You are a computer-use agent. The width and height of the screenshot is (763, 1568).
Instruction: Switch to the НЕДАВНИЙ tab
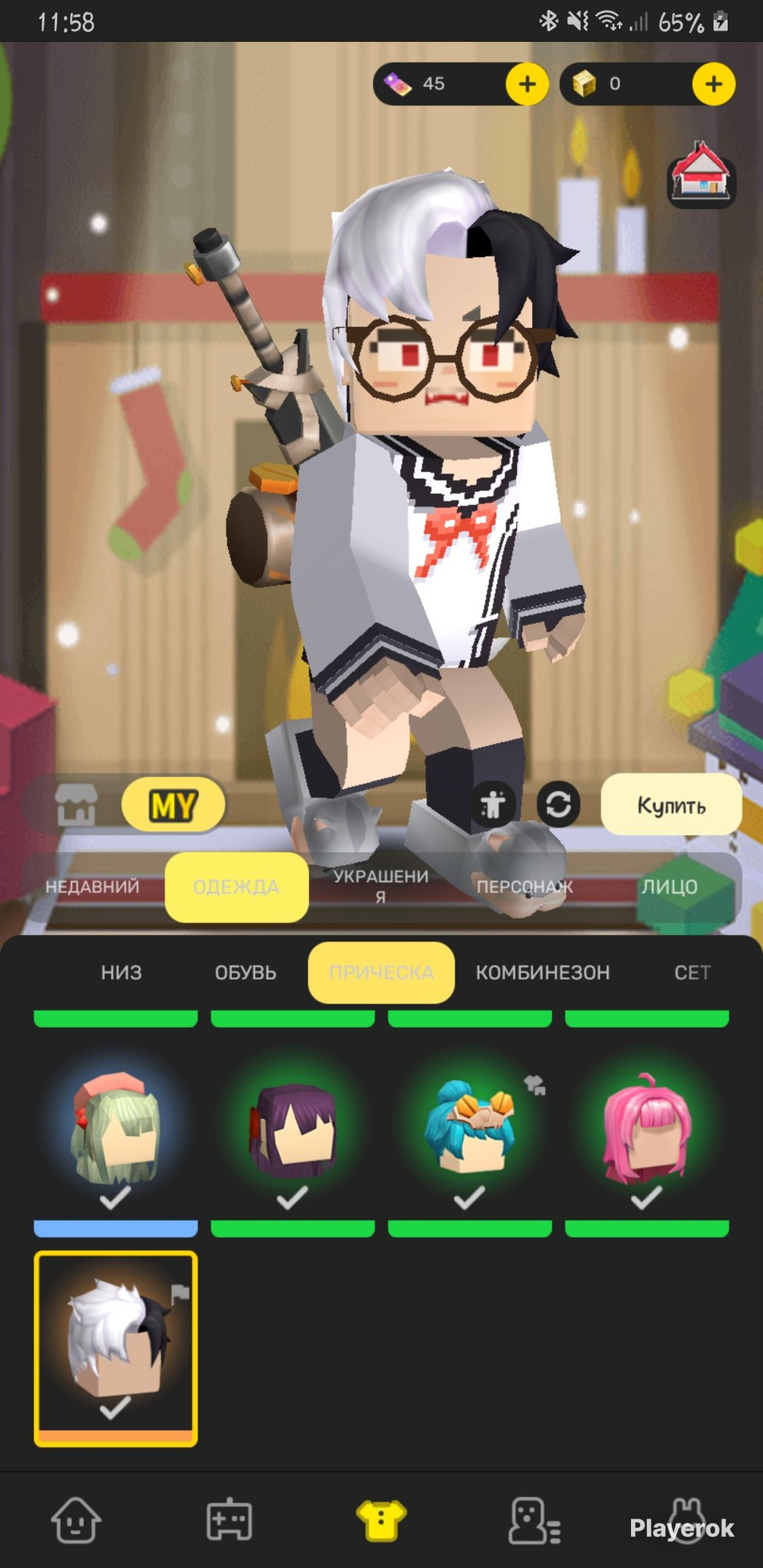[92, 887]
